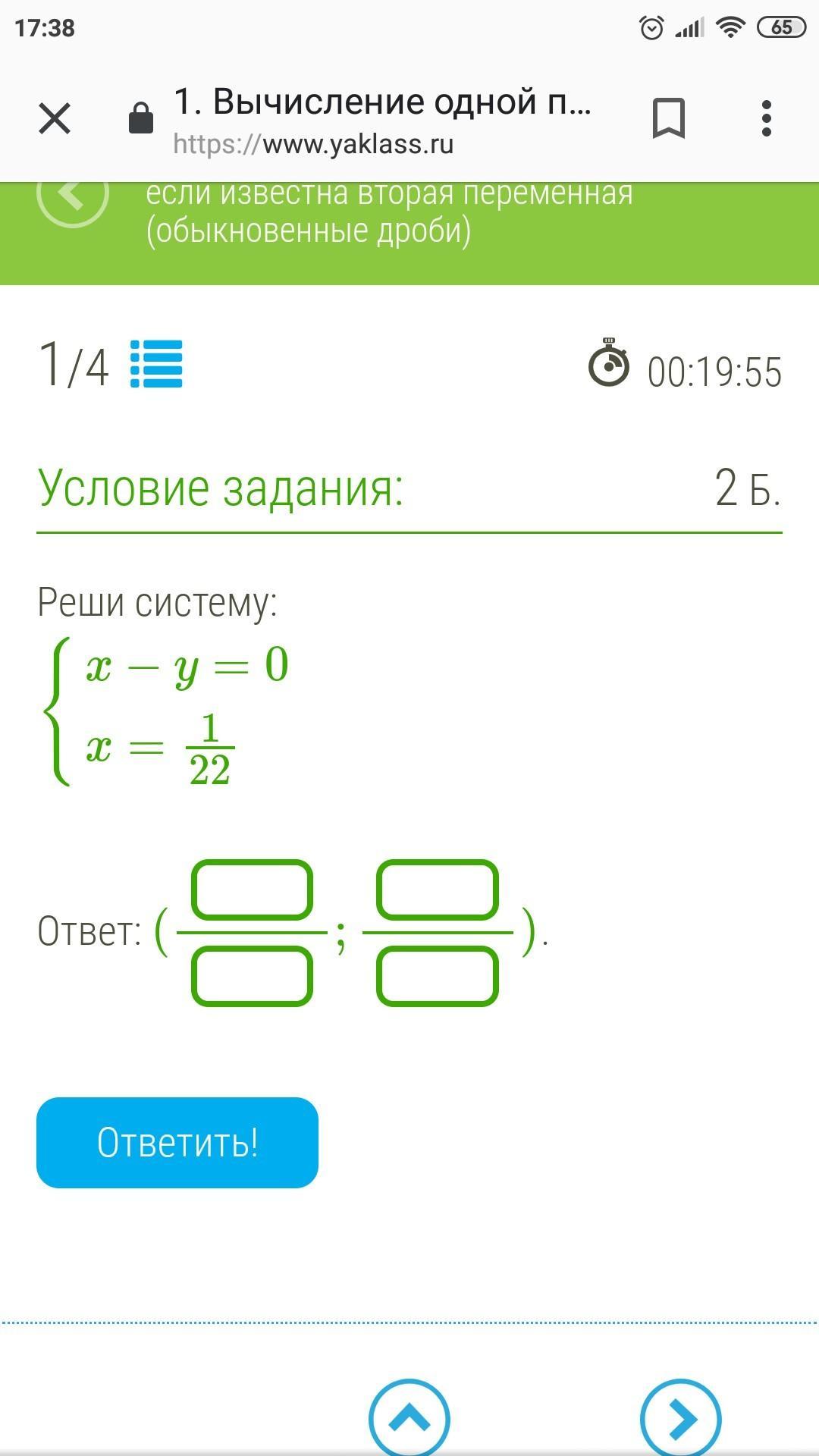Jump to top with the up arrow
Image resolution: width=819 pixels, height=1456 pixels.
pos(409,1418)
